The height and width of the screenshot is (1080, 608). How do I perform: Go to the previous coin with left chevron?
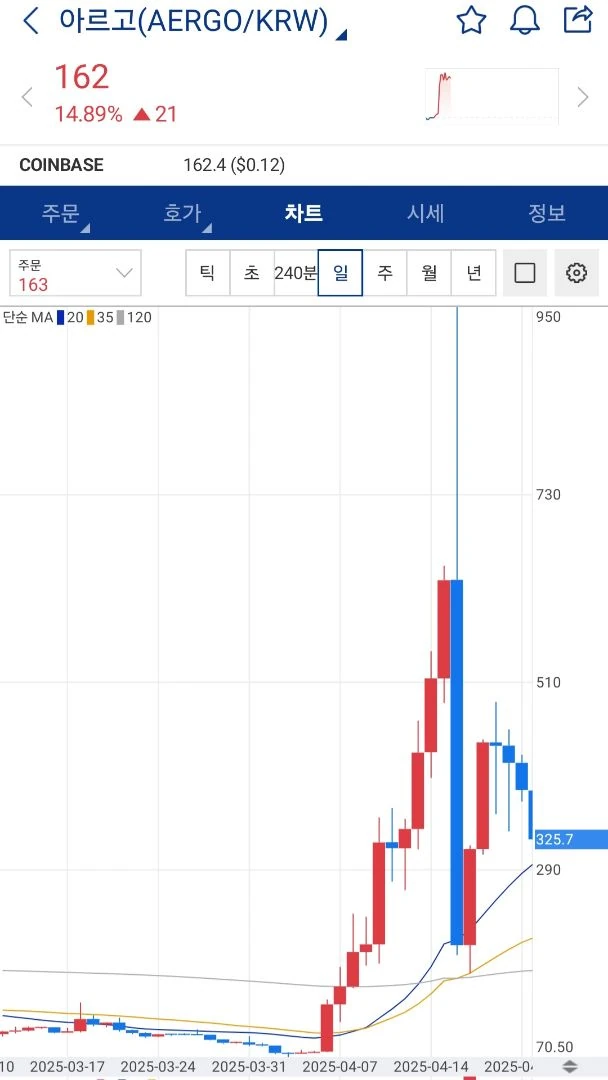(x=27, y=97)
